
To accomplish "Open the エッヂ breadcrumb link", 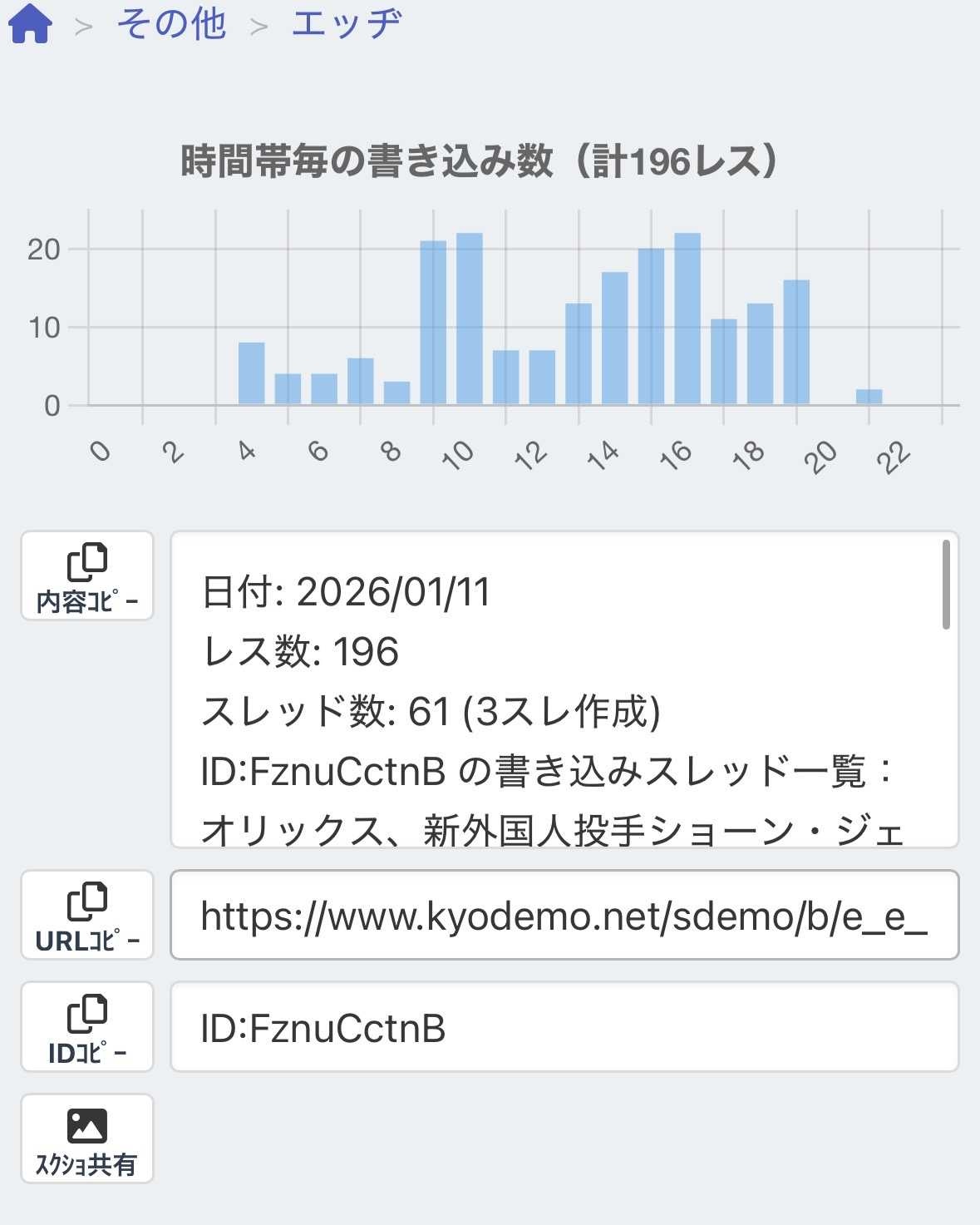I will tap(347, 23).
